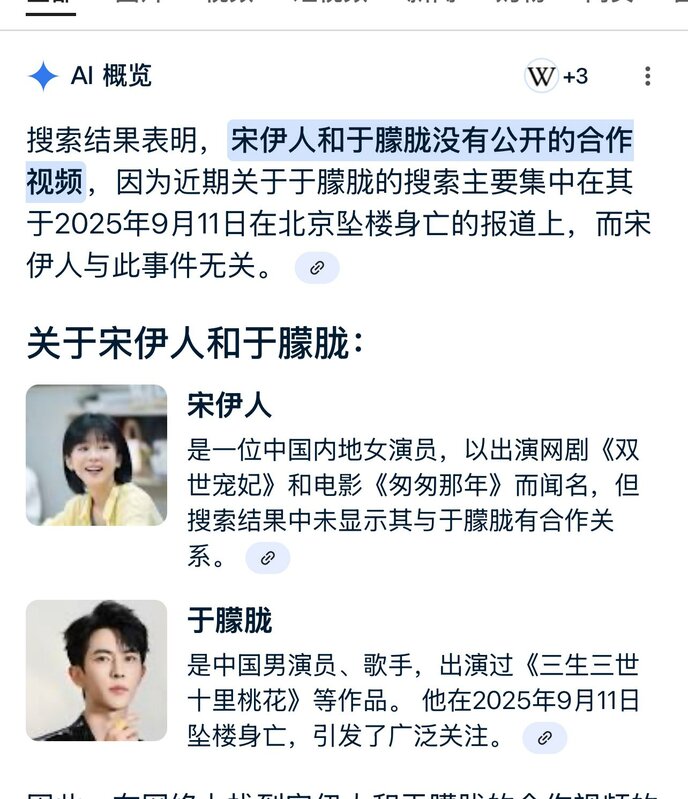Open source link under 于朦胧 description
This screenshot has width=688, height=799.
(x=544, y=738)
